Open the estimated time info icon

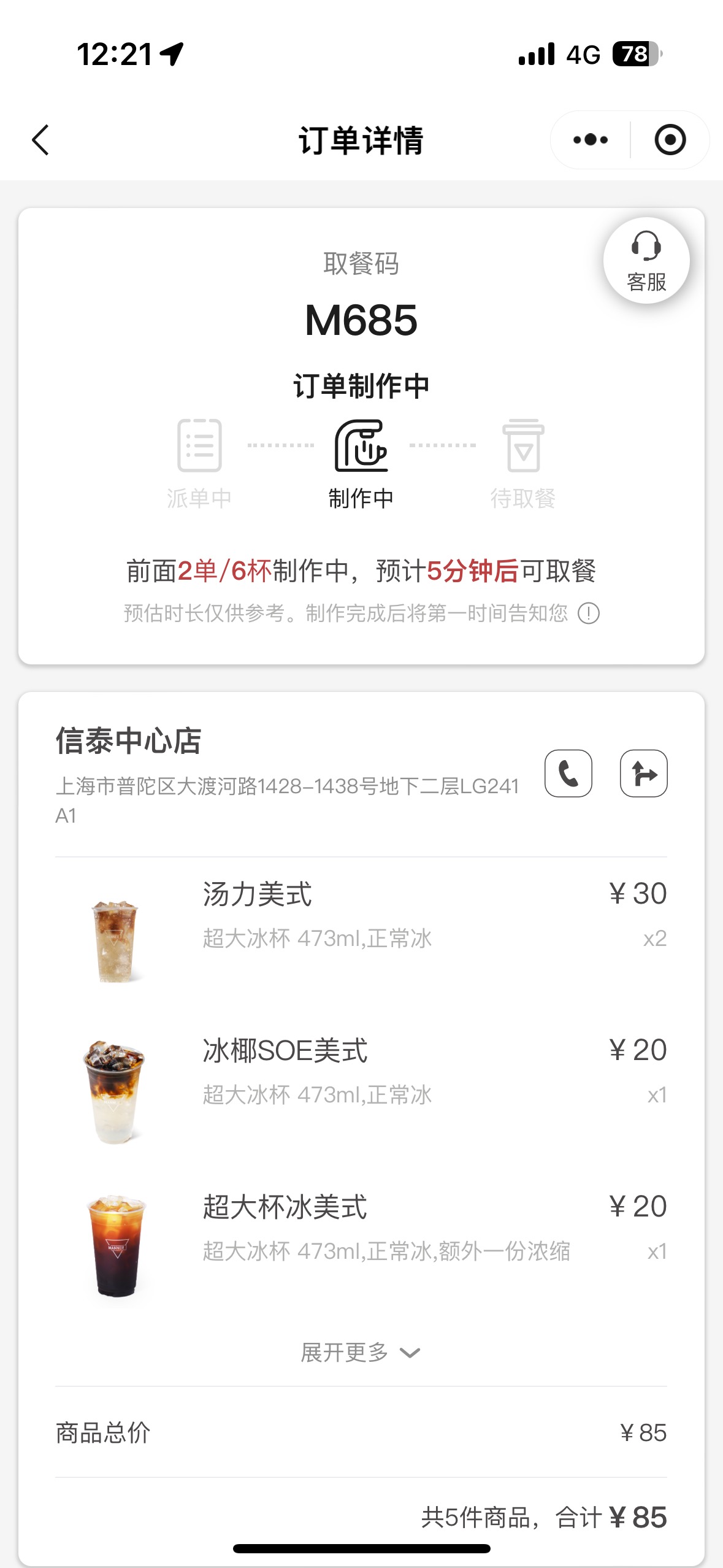pyautogui.click(x=589, y=613)
